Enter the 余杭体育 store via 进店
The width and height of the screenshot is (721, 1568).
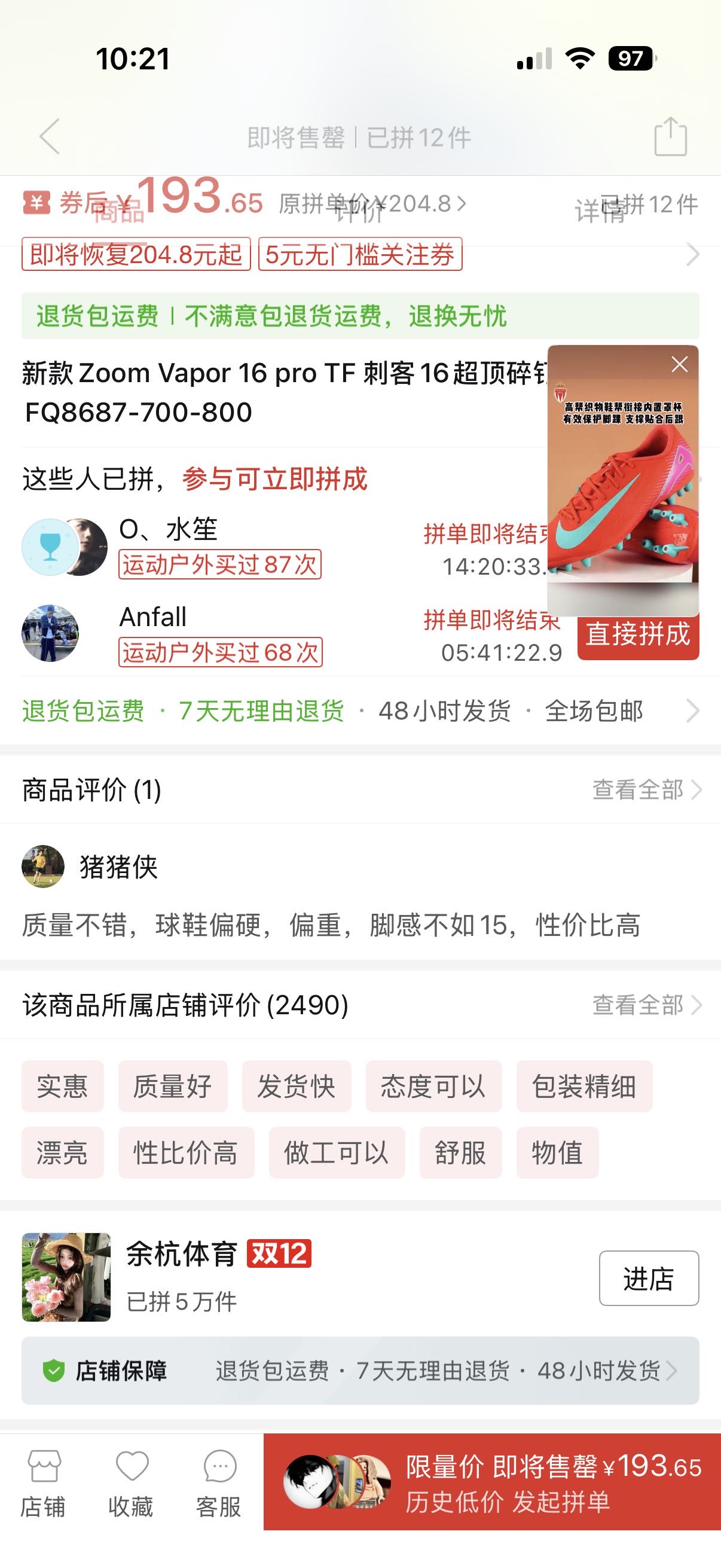pyautogui.click(x=648, y=1279)
